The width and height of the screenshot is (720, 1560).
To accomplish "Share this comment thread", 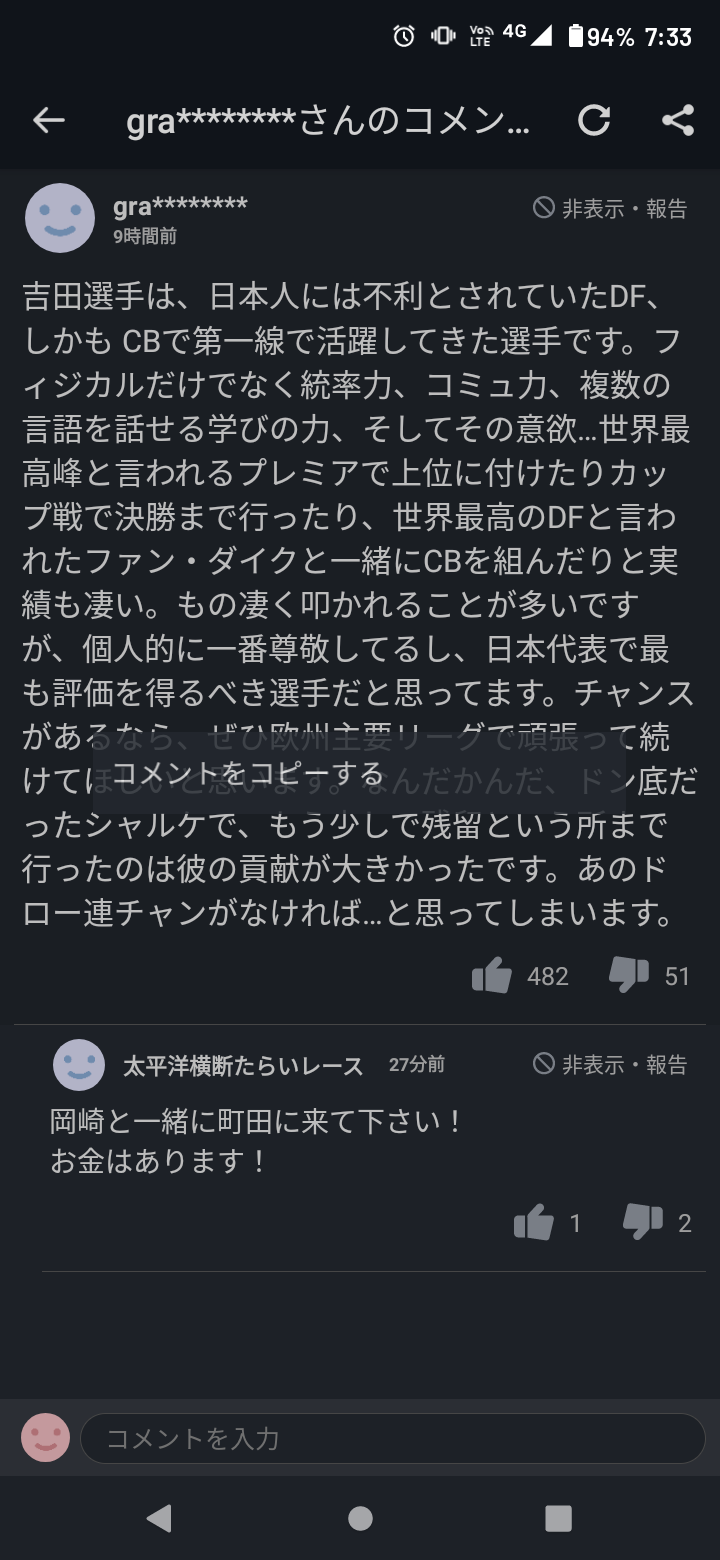I will (x=678, y=121).
